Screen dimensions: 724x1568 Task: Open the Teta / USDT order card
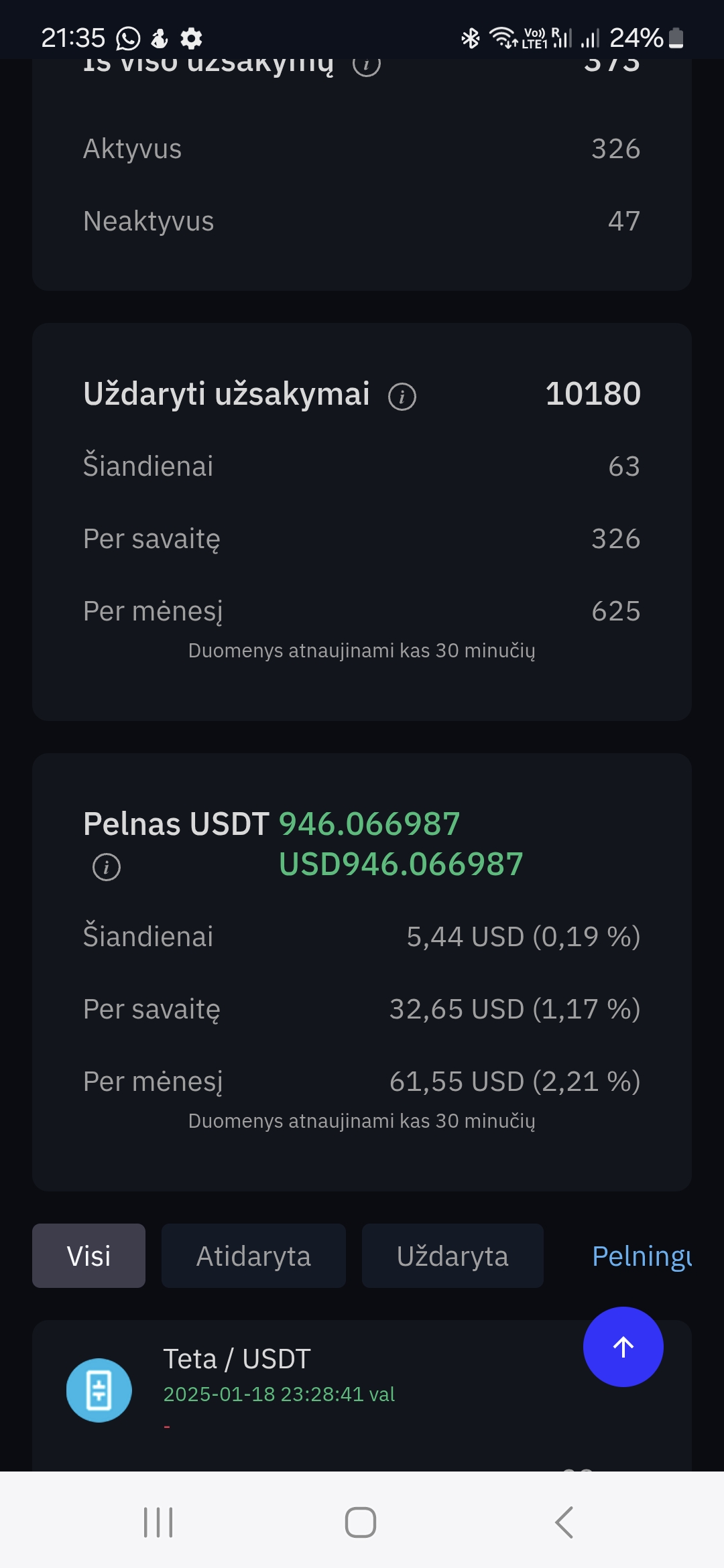point(362,1395)
